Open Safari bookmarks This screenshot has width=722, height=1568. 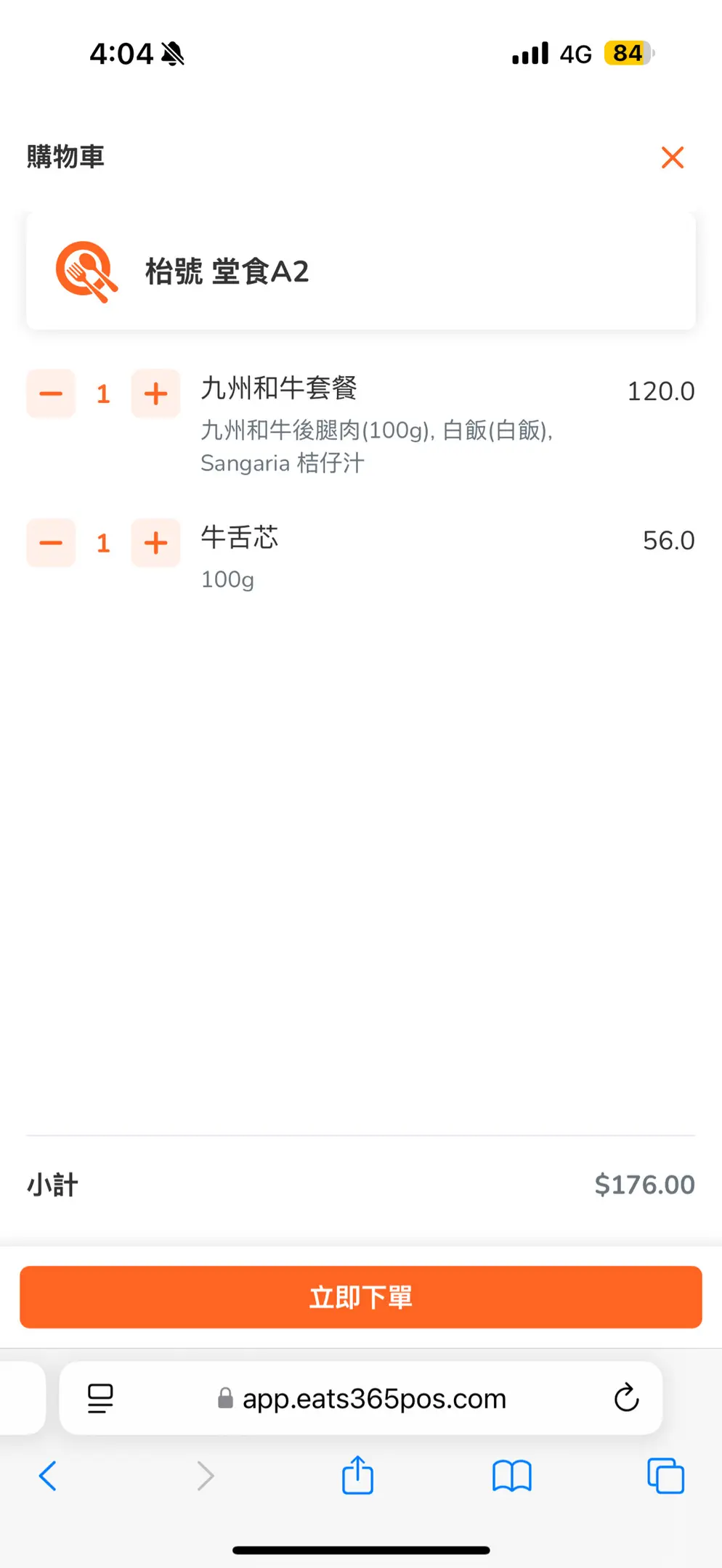[x=512, y=1476]
